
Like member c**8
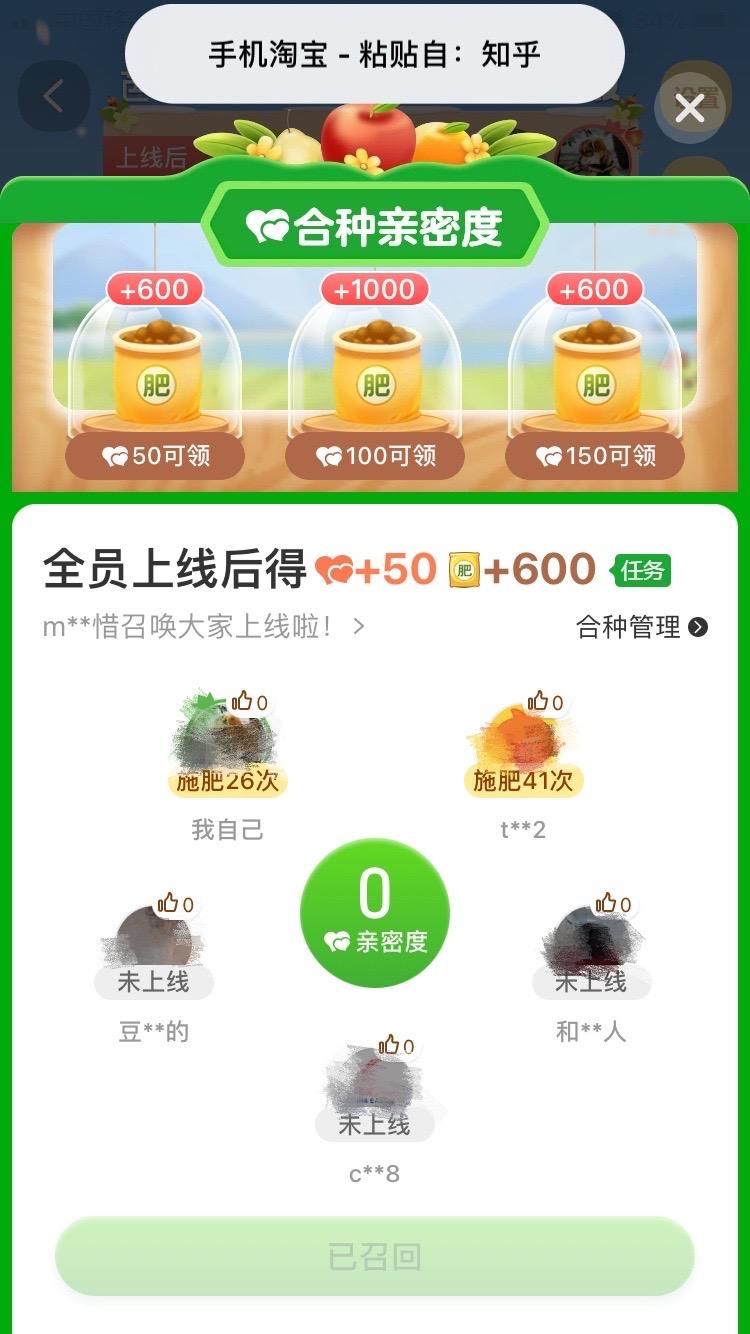395,1046
